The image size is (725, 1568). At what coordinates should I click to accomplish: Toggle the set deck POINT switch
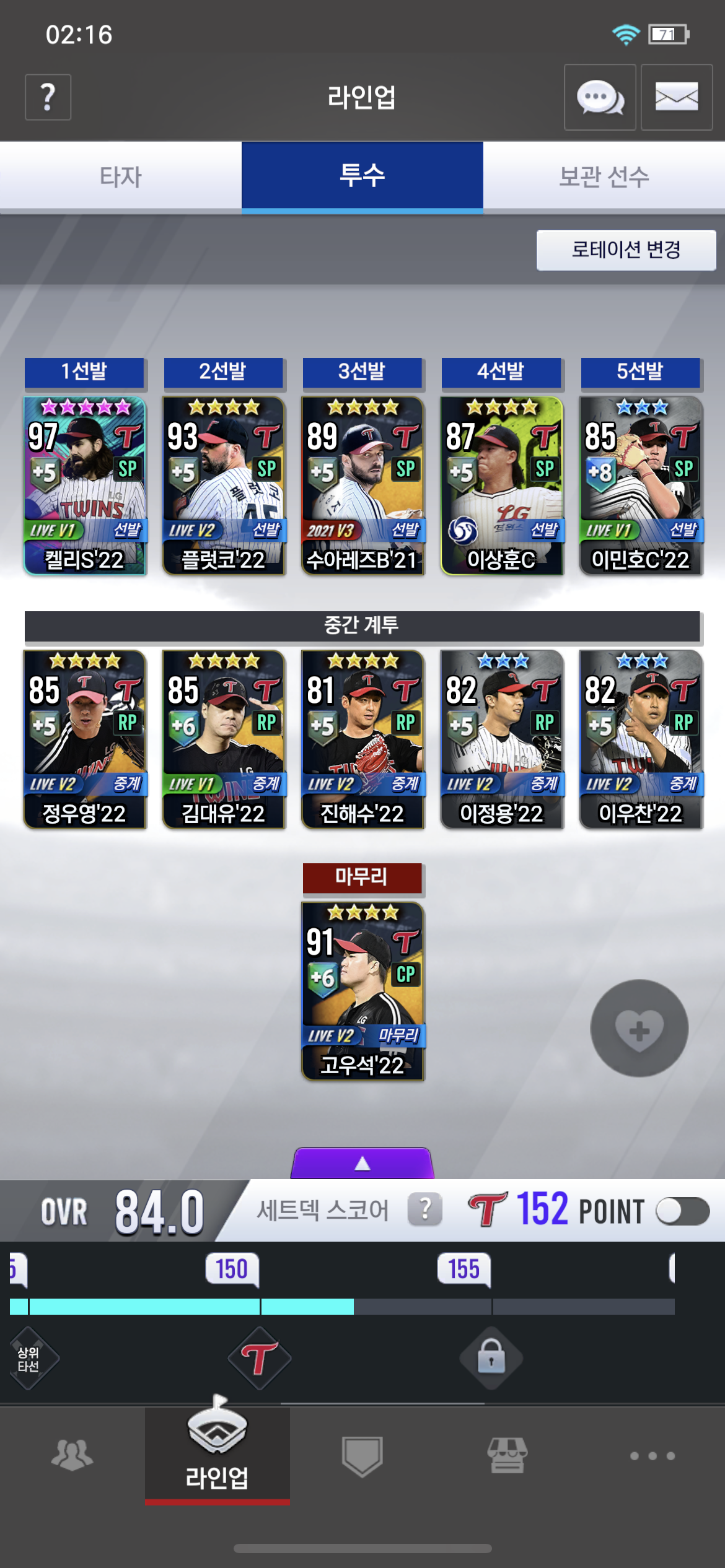682,1211
